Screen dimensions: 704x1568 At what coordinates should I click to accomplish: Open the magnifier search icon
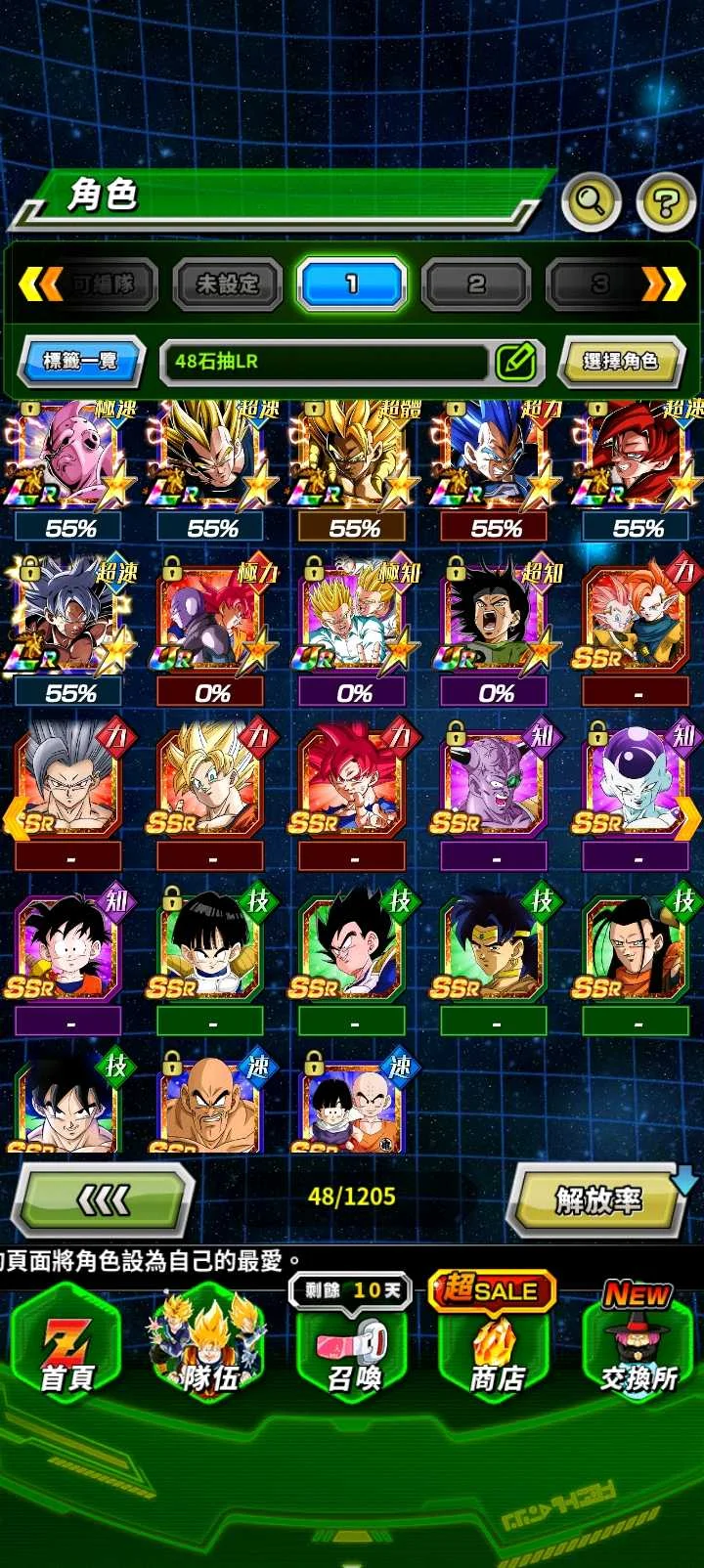591,202
